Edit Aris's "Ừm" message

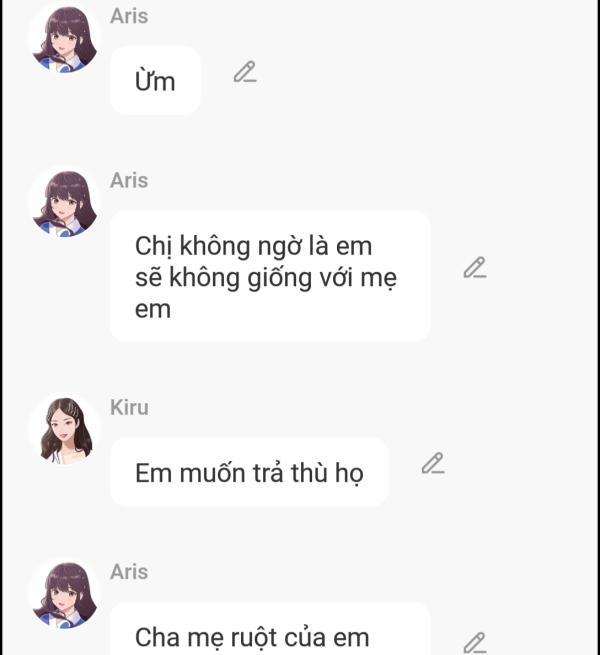245,72
